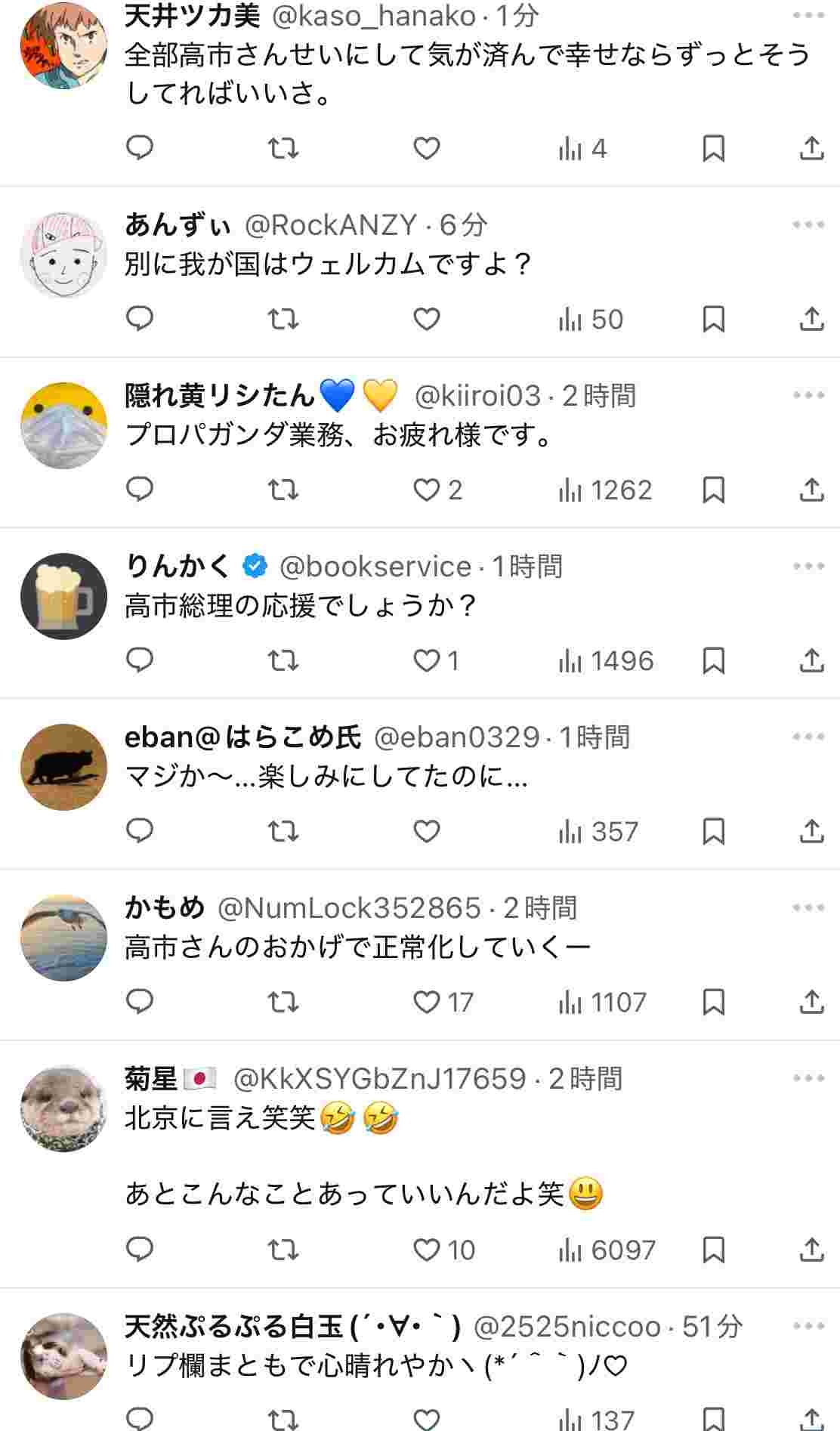Viewport: 840px width, 1431px height.
Task: Like eban@はらこめ氏's reply
Action: [x=427, y=831]
